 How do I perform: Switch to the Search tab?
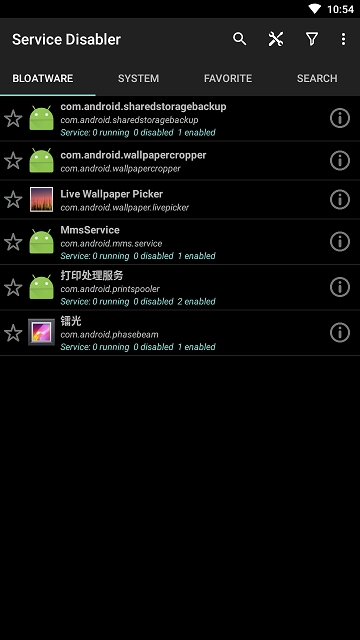(x=317, y=78)
